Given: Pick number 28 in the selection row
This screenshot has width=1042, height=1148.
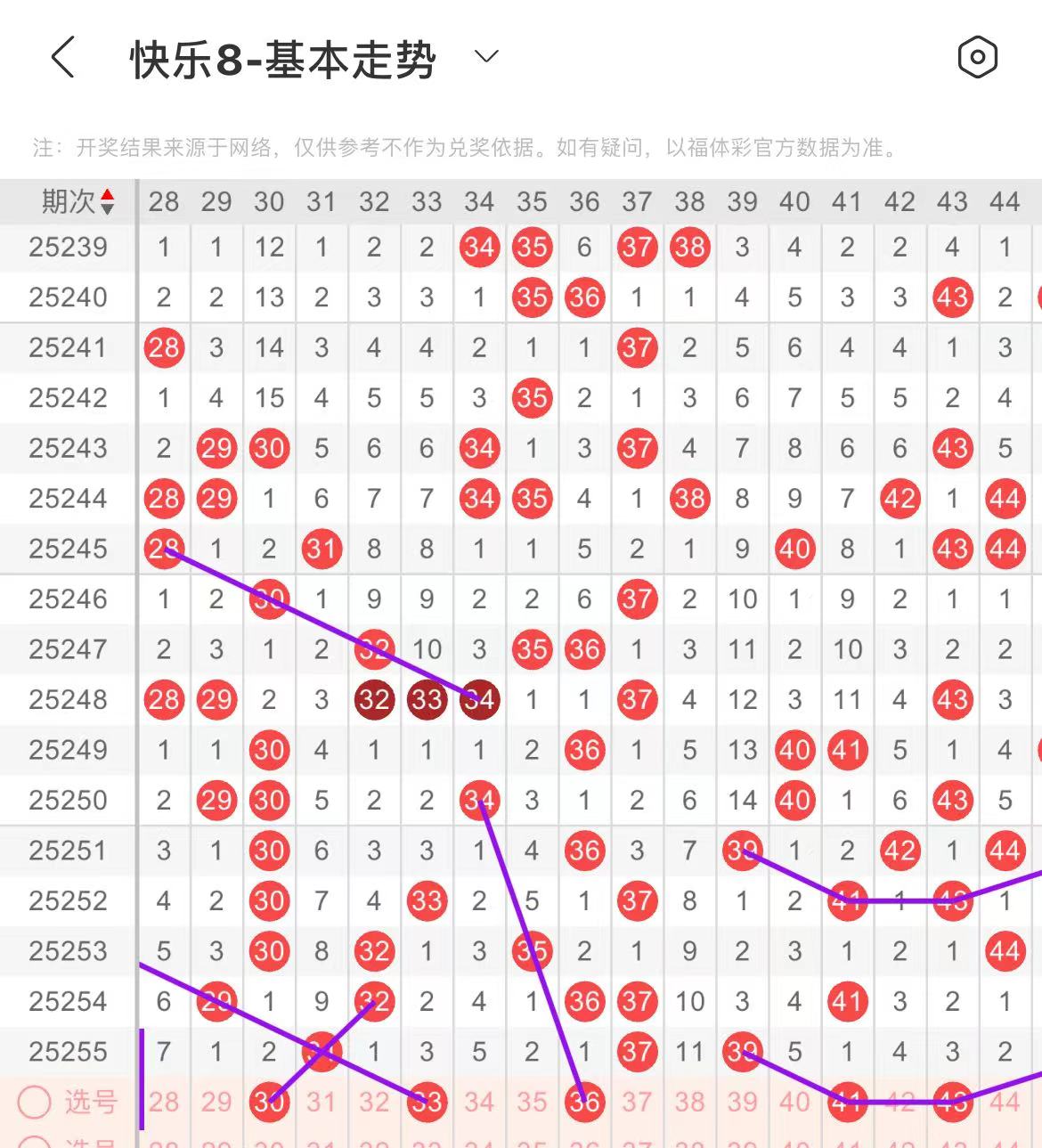Looking at the screenshot, I should tap(164, 1103).
